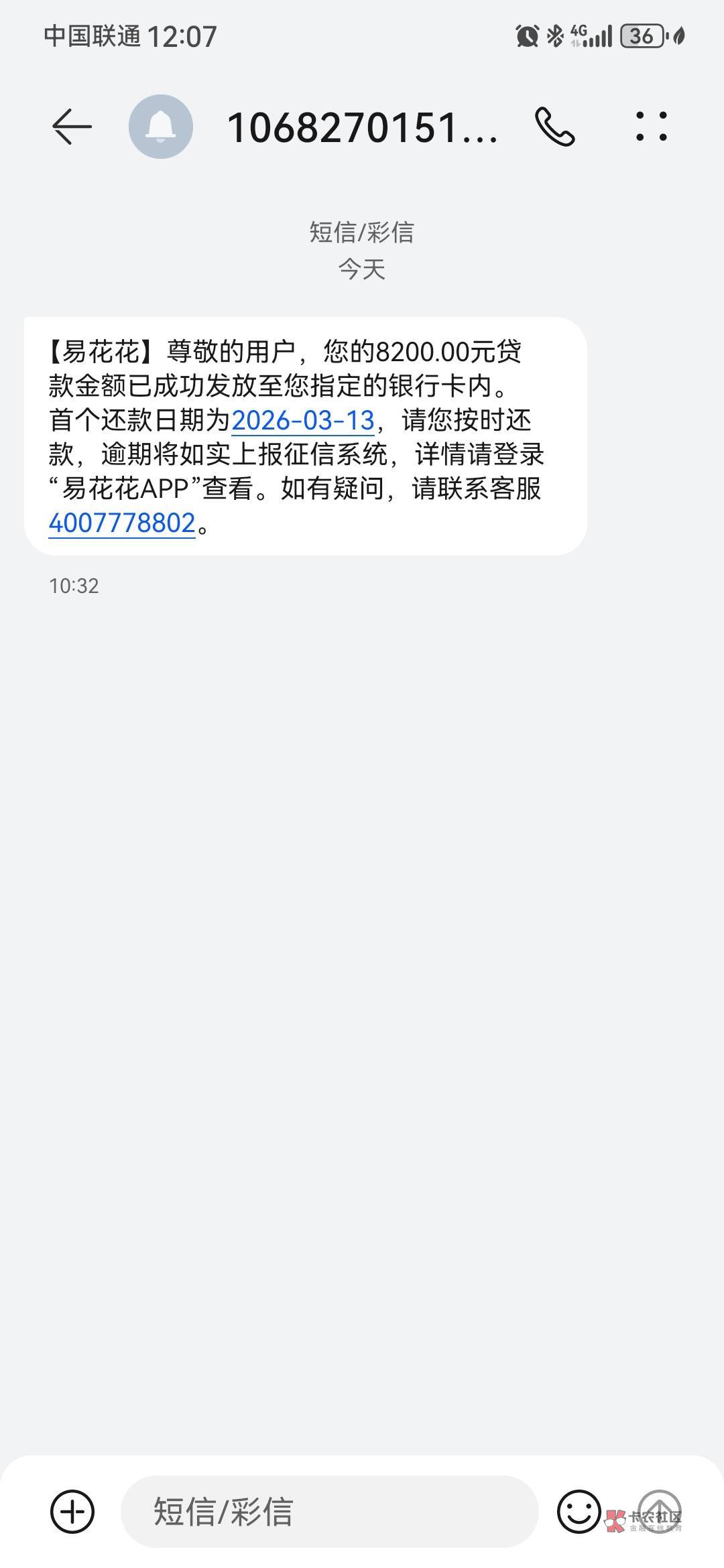Go back to the message list
Screen dimensions: 724x1568
tap(72, 127)
